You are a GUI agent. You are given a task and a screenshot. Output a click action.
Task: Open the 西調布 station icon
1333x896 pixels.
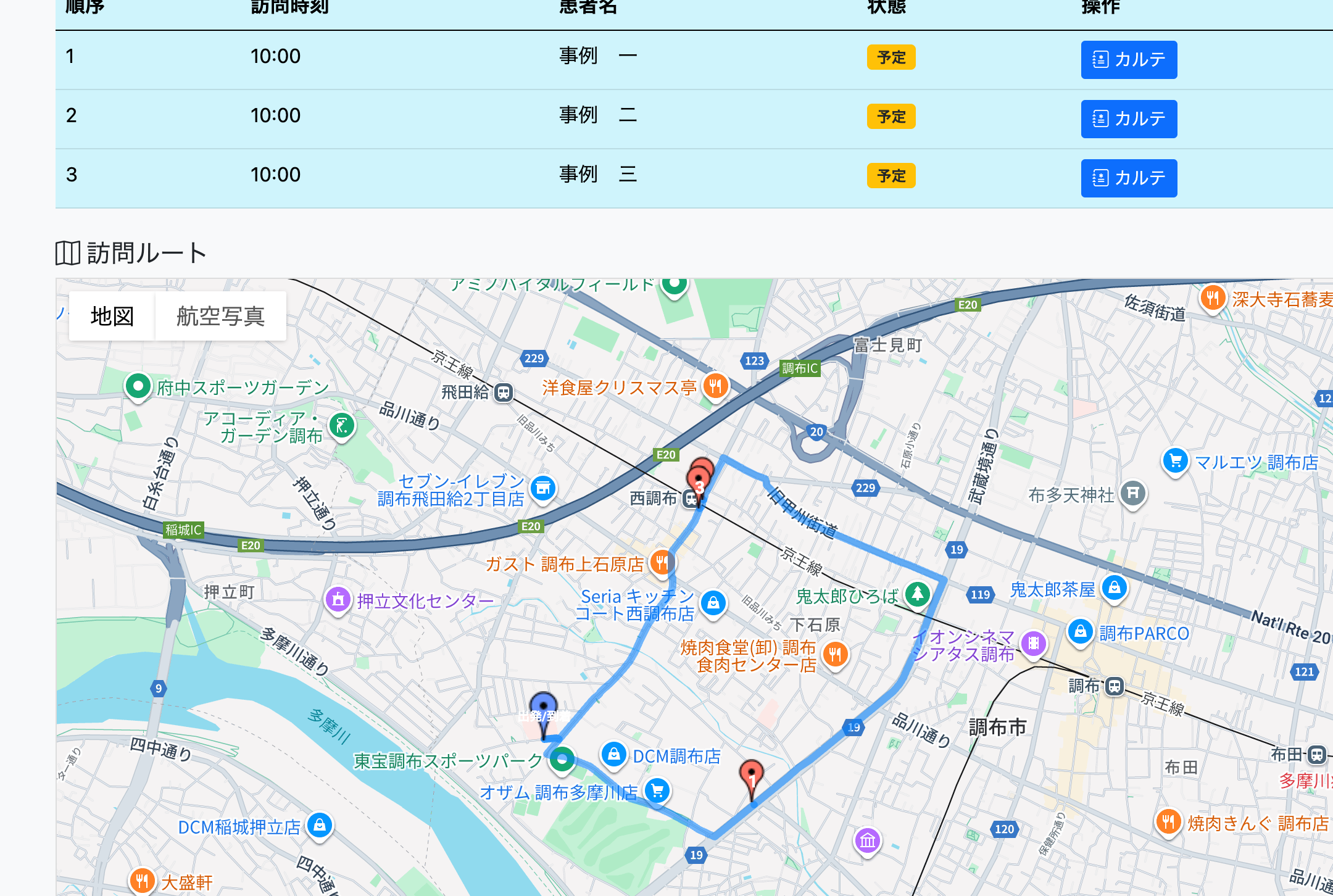tap(690, 499)
